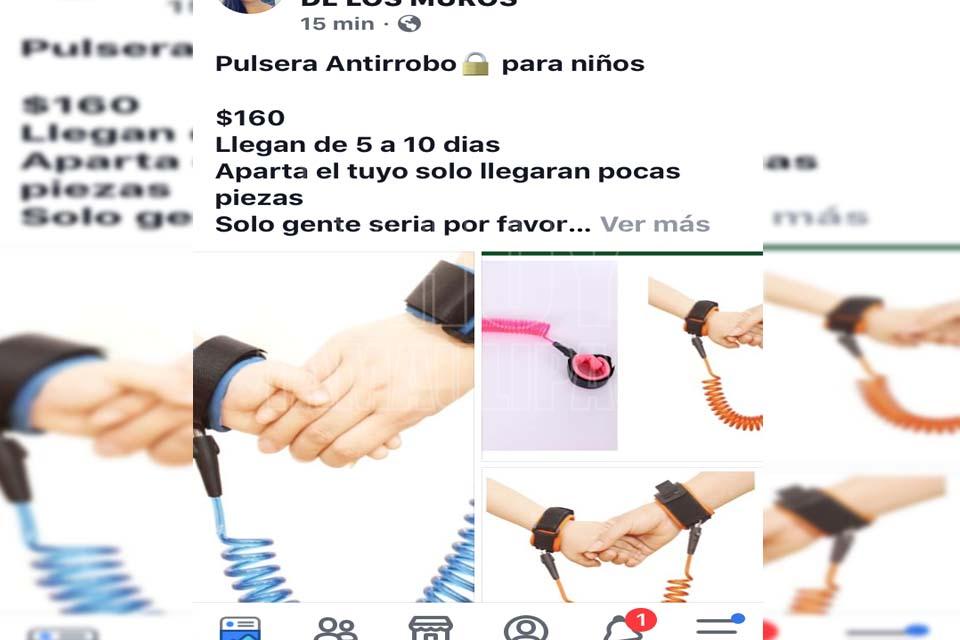Viewport: 960px width, 640px height.
Task: Open the pink coiled leash photo
Action: [550, 355]
